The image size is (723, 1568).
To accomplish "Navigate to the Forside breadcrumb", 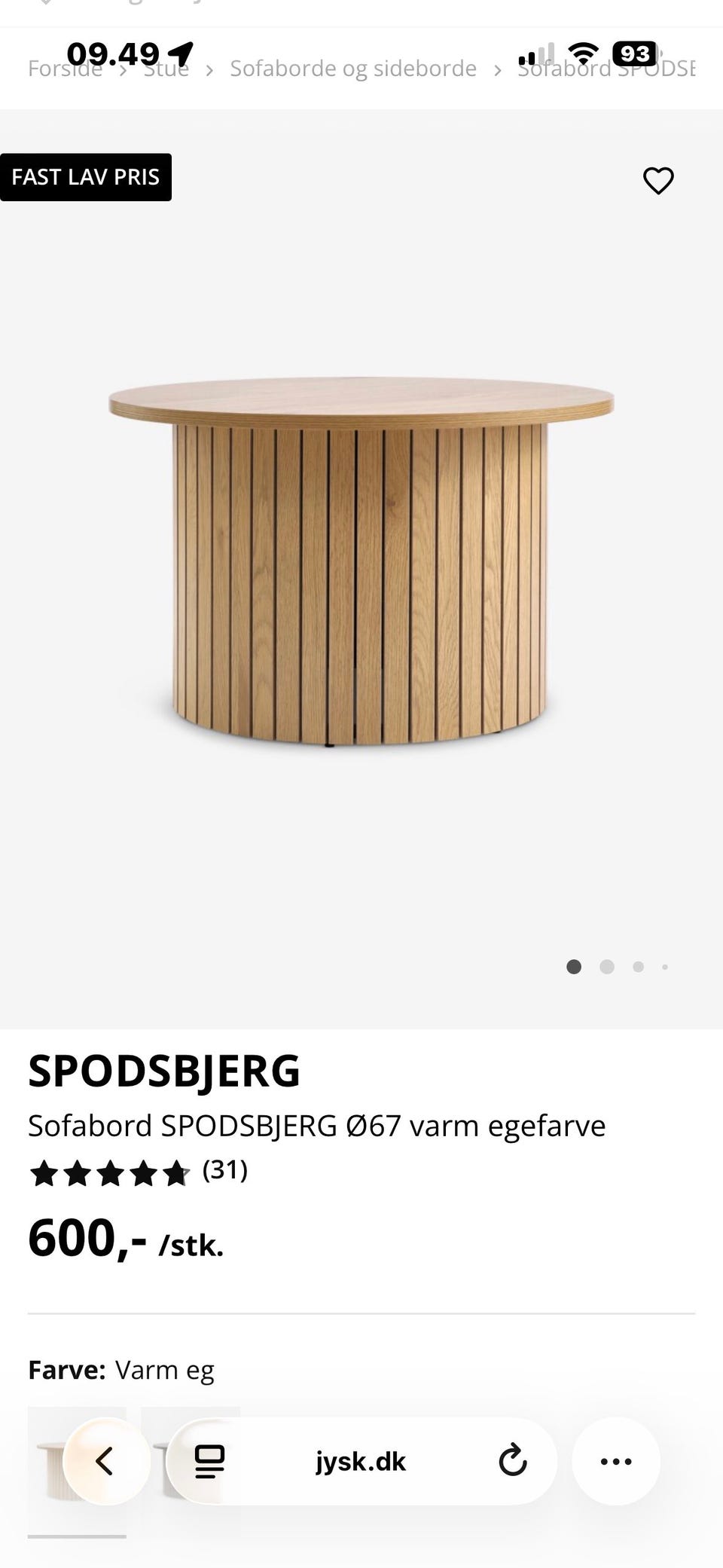I will click(x=65, y=68).
